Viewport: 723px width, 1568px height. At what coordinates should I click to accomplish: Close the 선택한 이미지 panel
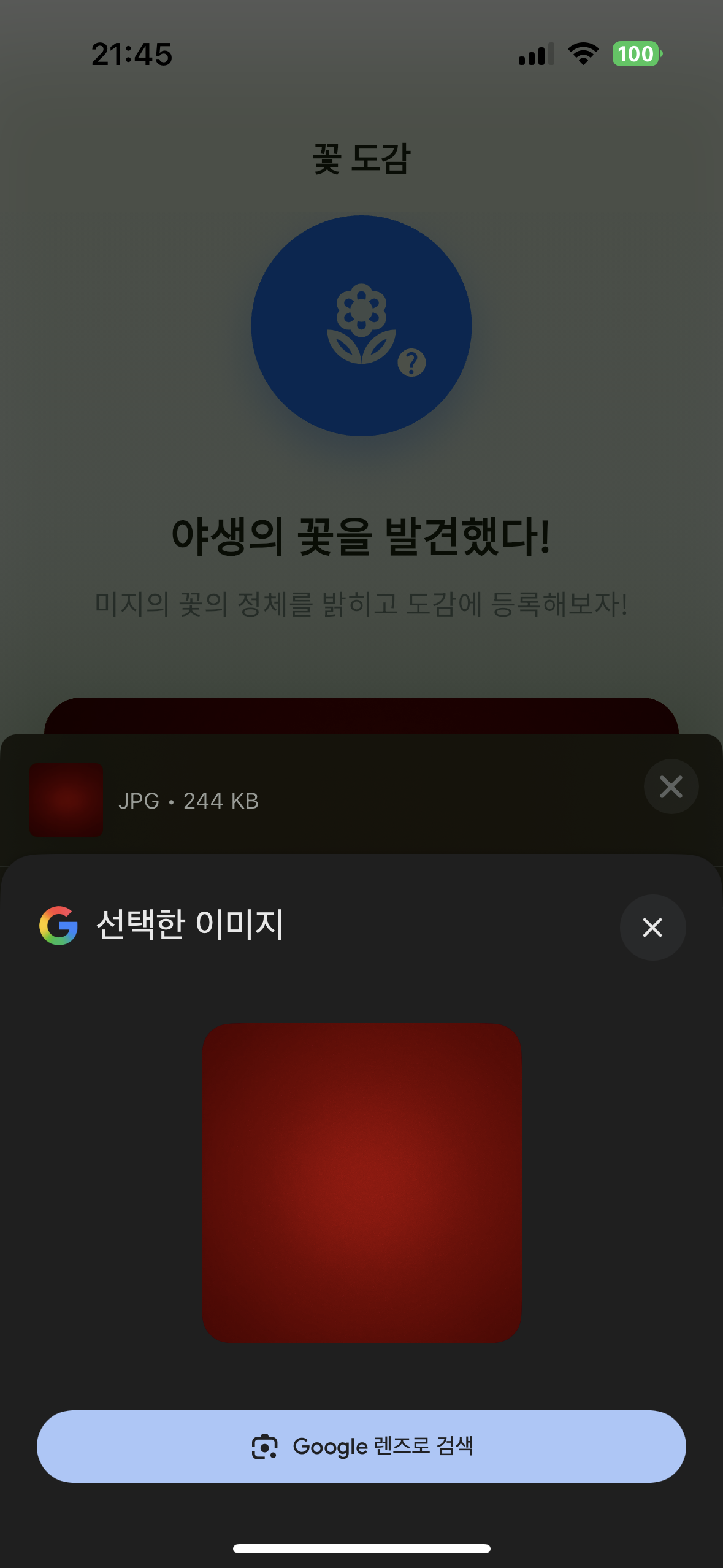coord(652,928)
